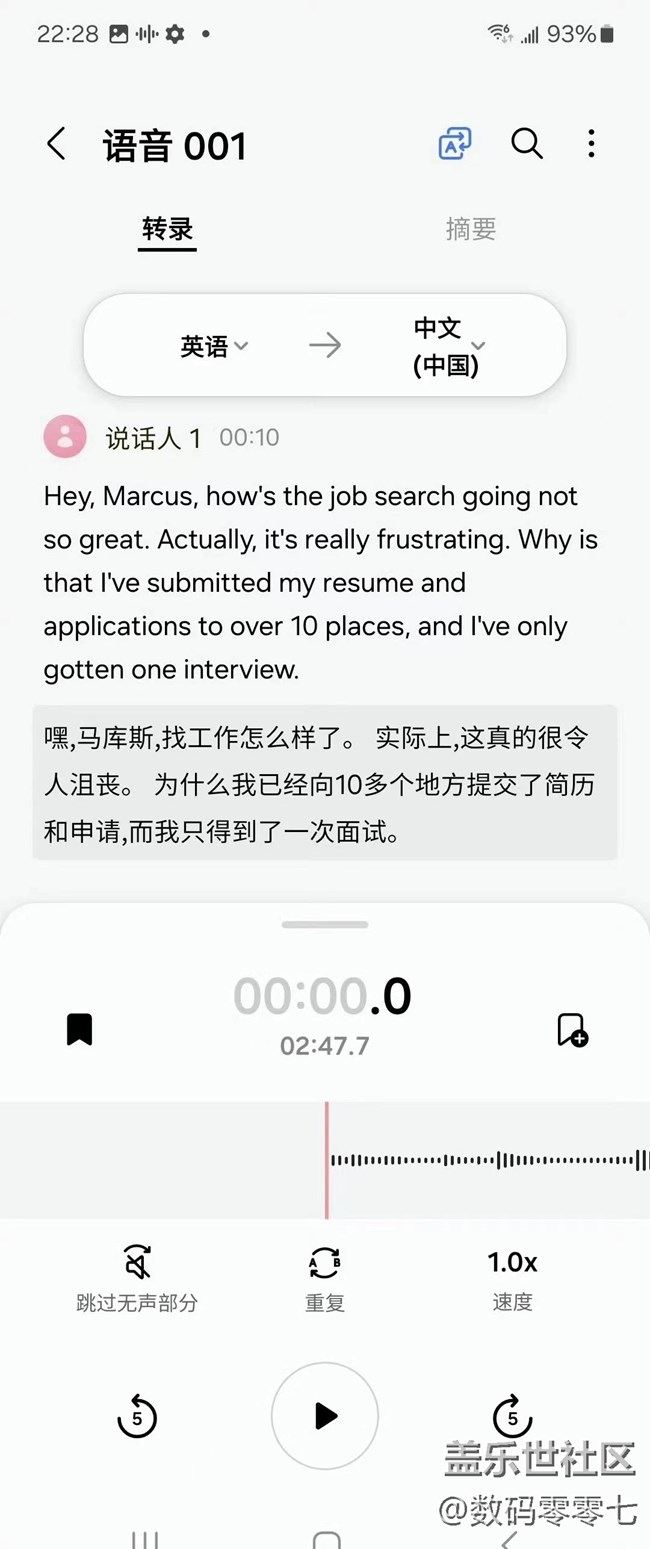Select the 转录 tab
The image size is (650, 1549).
167,229
